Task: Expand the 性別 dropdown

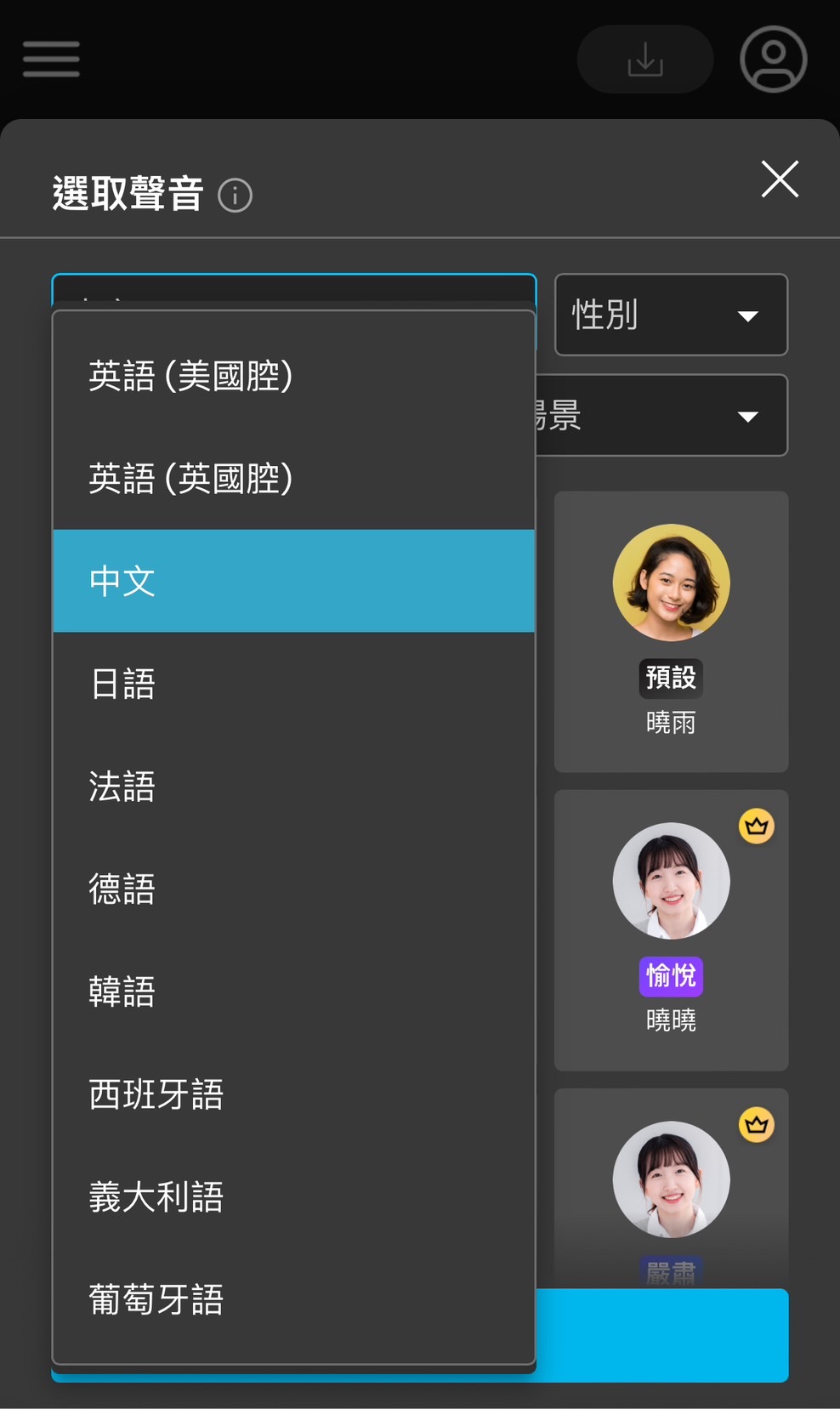Action: pyautogui.click(x=671, y=315)
